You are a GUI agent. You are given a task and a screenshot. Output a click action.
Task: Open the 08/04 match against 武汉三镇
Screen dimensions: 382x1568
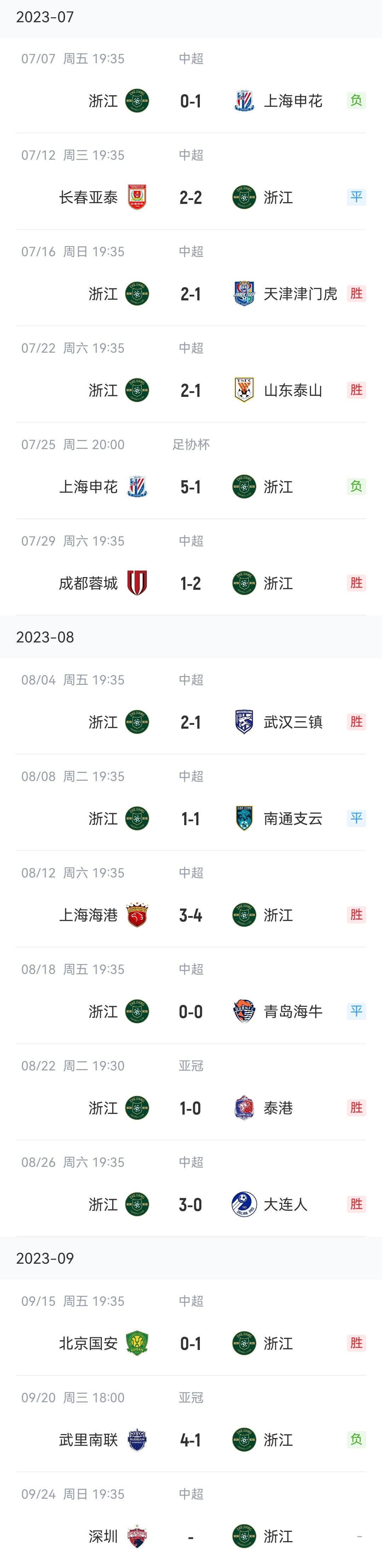191,723
